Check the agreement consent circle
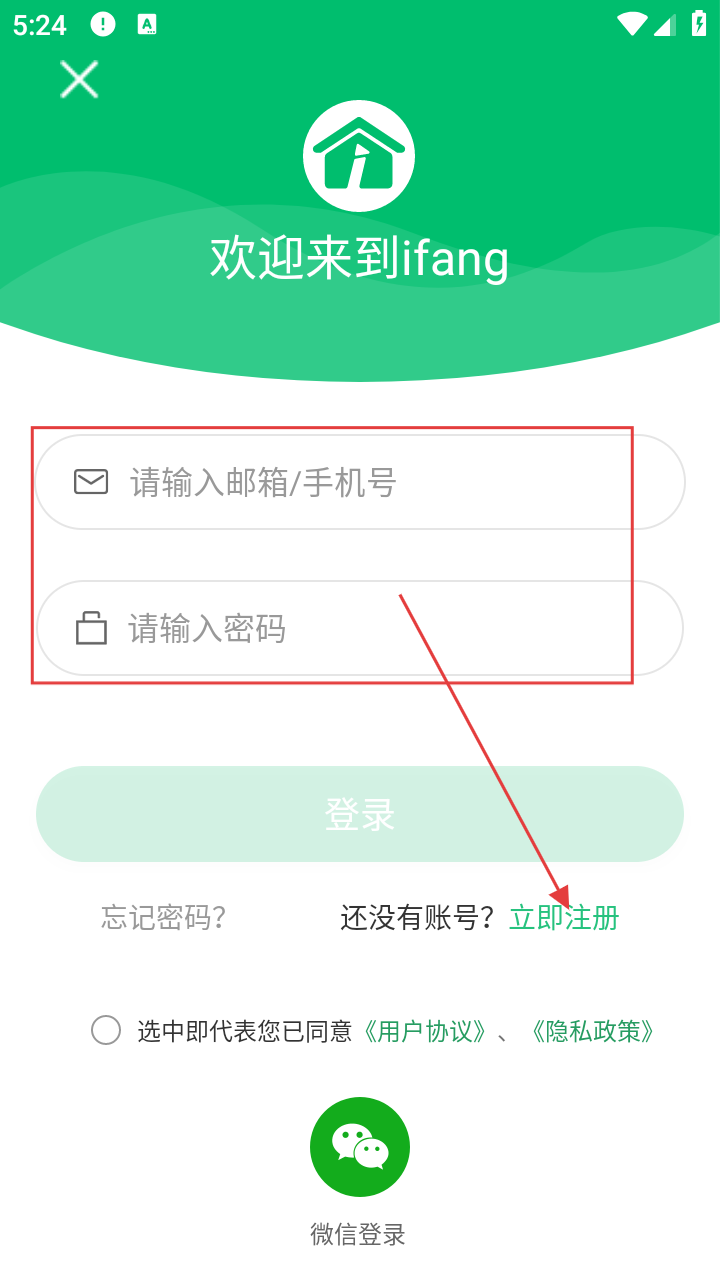720x1280 pixels. coord(106,1030)
